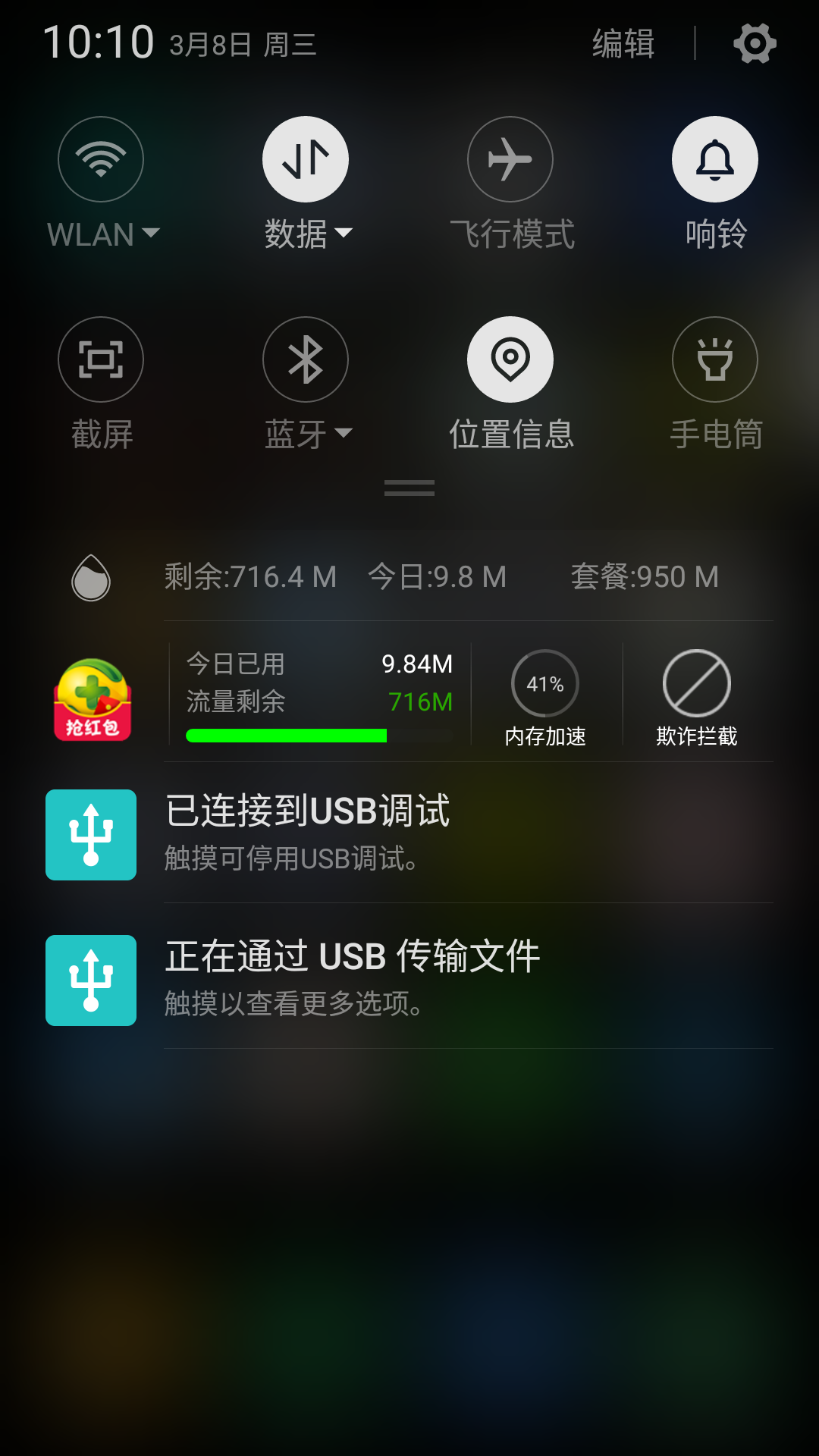Open settings via the gear icon
819x1456 pixels.
(x=755, y=43)
